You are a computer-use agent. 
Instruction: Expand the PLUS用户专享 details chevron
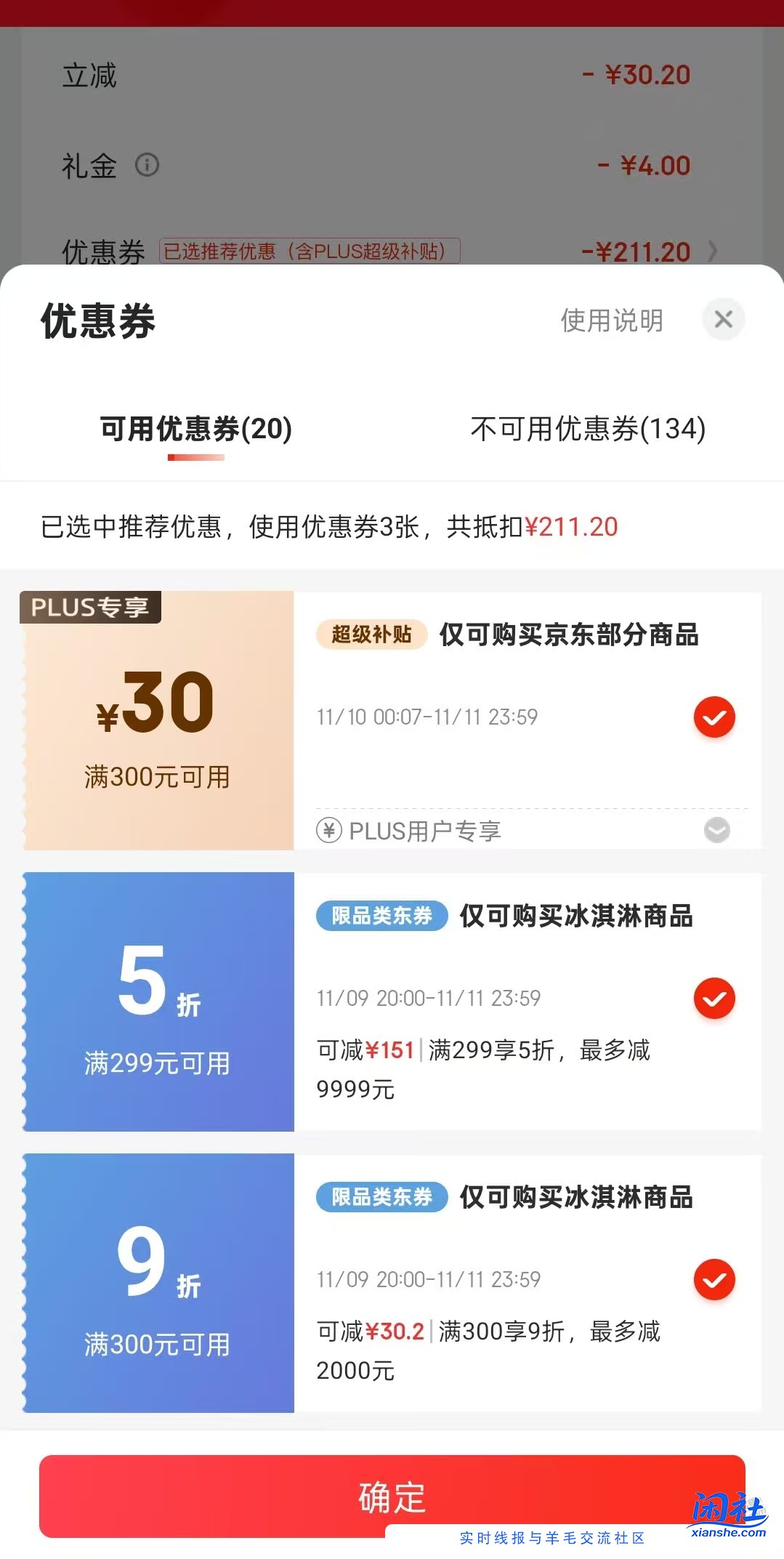pyautogui.click(x=716, y=830)
